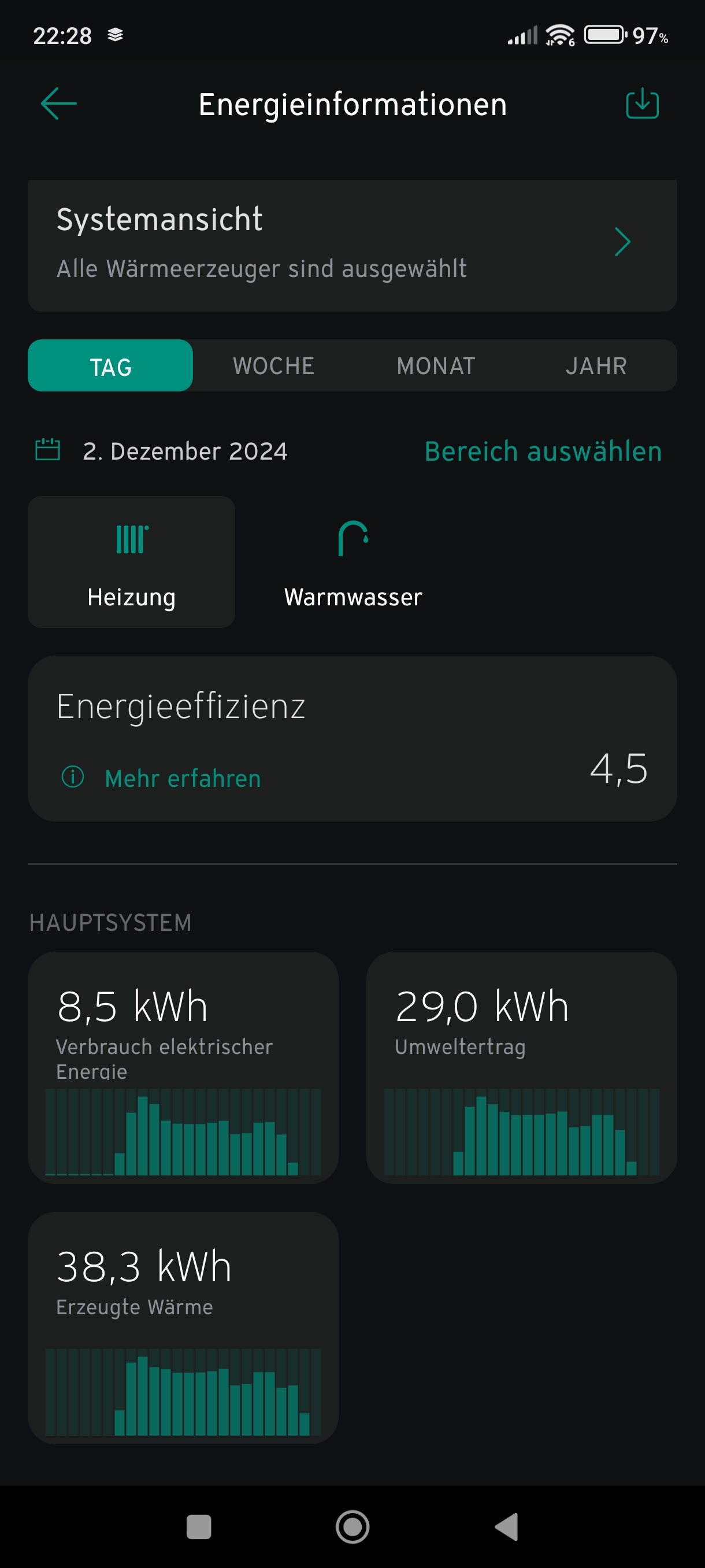Open the Erzeugte Wärme 38,3 kWh card
The image size is (705, 1568).
coord(183,1327)
